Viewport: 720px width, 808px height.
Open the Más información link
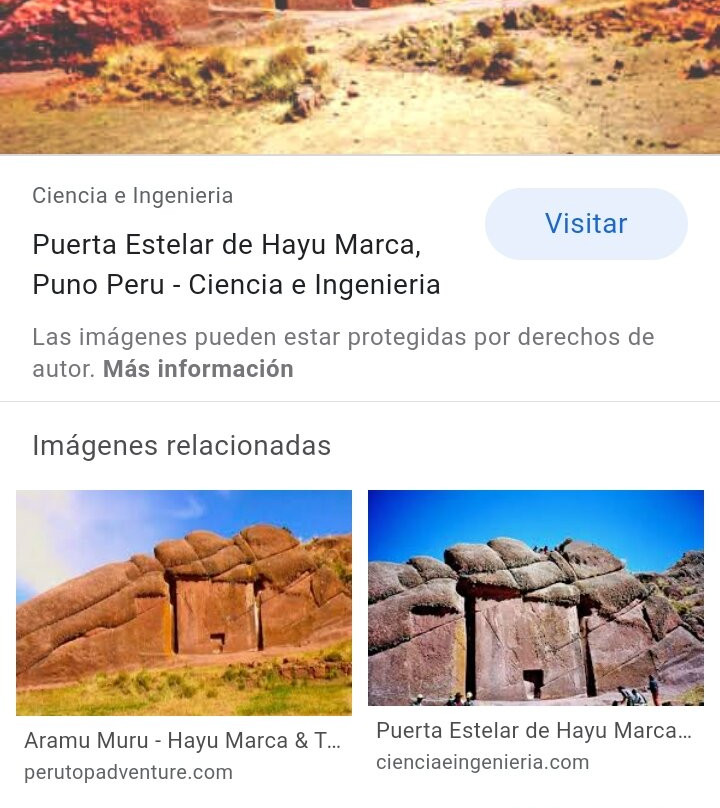click(198, 369)
